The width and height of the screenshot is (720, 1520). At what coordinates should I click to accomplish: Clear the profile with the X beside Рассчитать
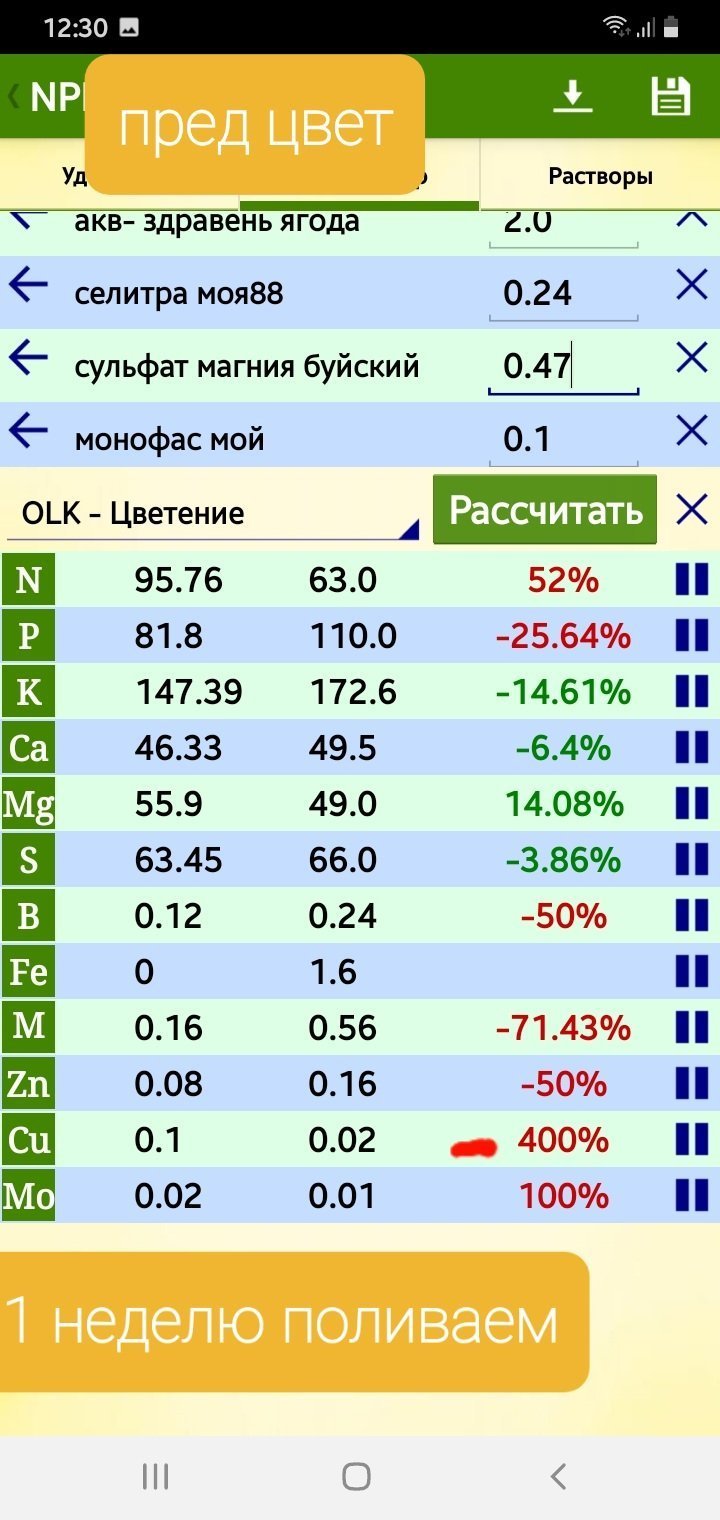[x=692, y=510]
